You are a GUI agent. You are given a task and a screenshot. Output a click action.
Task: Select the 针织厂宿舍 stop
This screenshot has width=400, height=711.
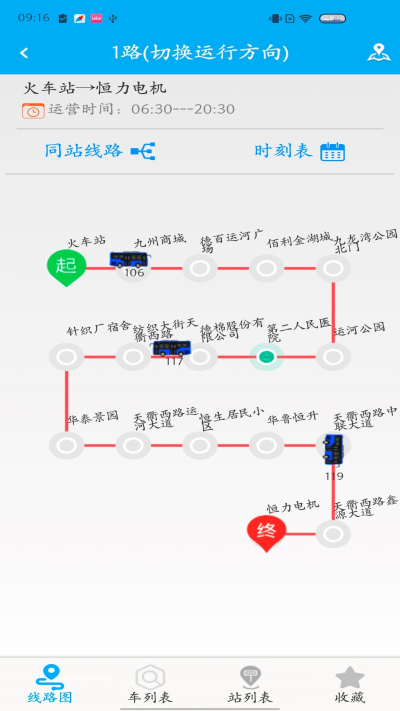point(67,357)
